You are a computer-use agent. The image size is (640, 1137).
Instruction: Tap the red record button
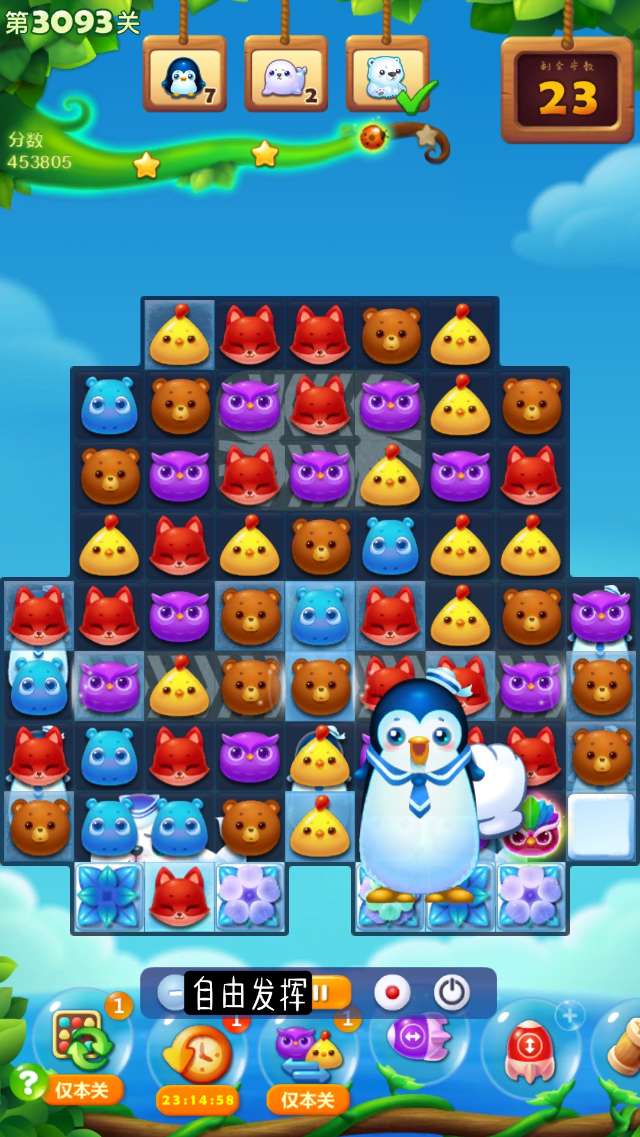click(x=392, y=992)
